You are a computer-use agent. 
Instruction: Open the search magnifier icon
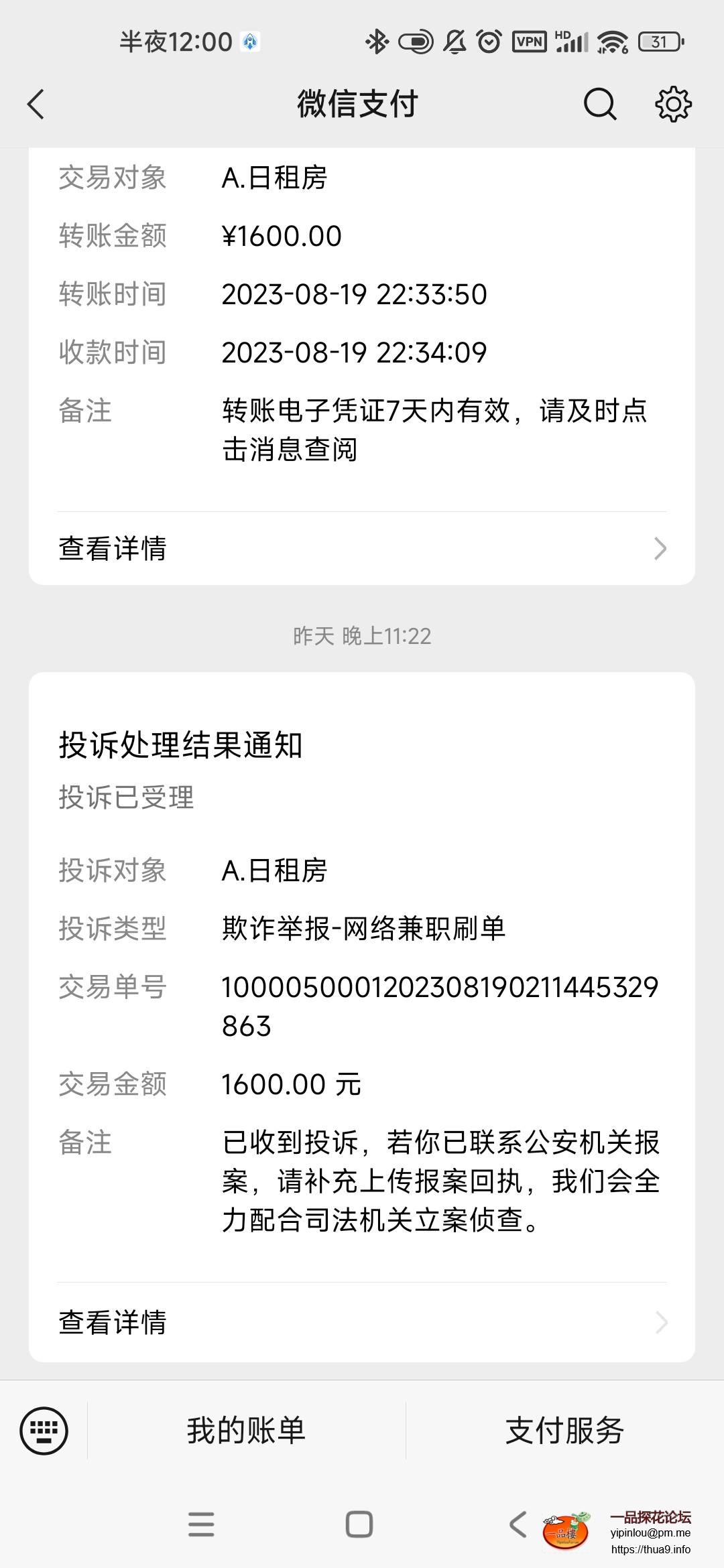(x=599, y=104)
